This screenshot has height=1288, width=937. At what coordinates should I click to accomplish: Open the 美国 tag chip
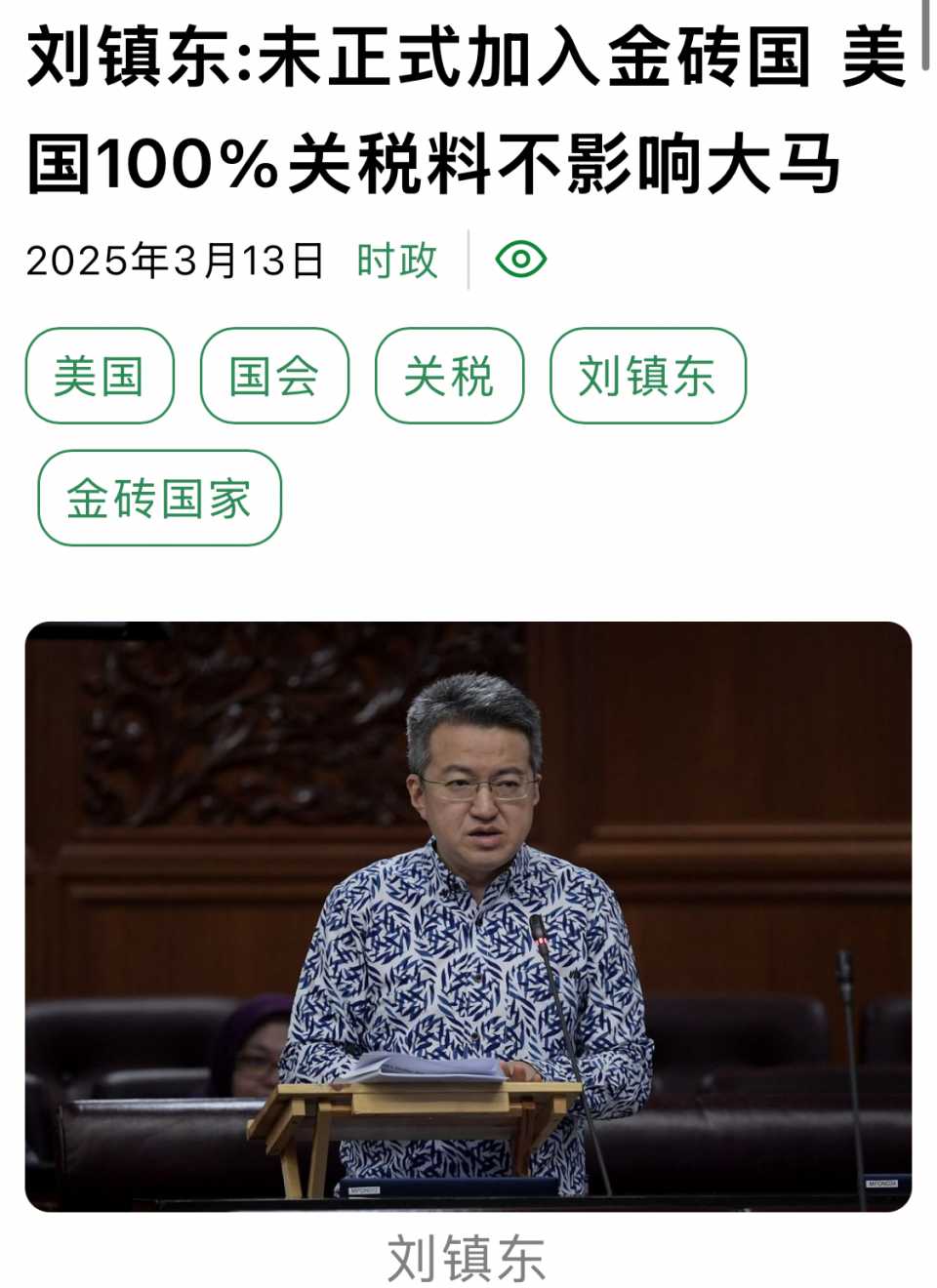(x=100, y=376)
